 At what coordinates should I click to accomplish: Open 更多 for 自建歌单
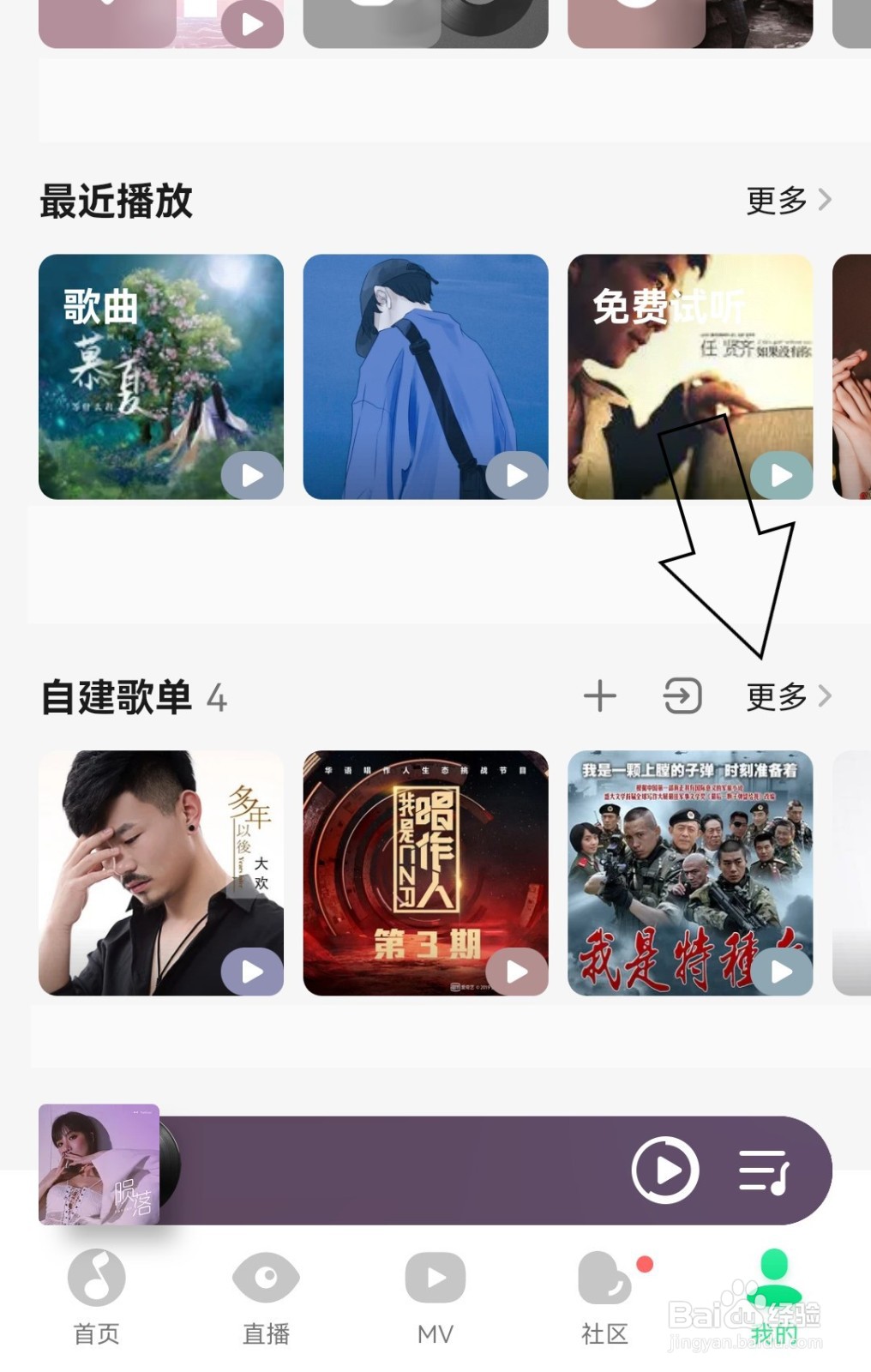point(788,696)
